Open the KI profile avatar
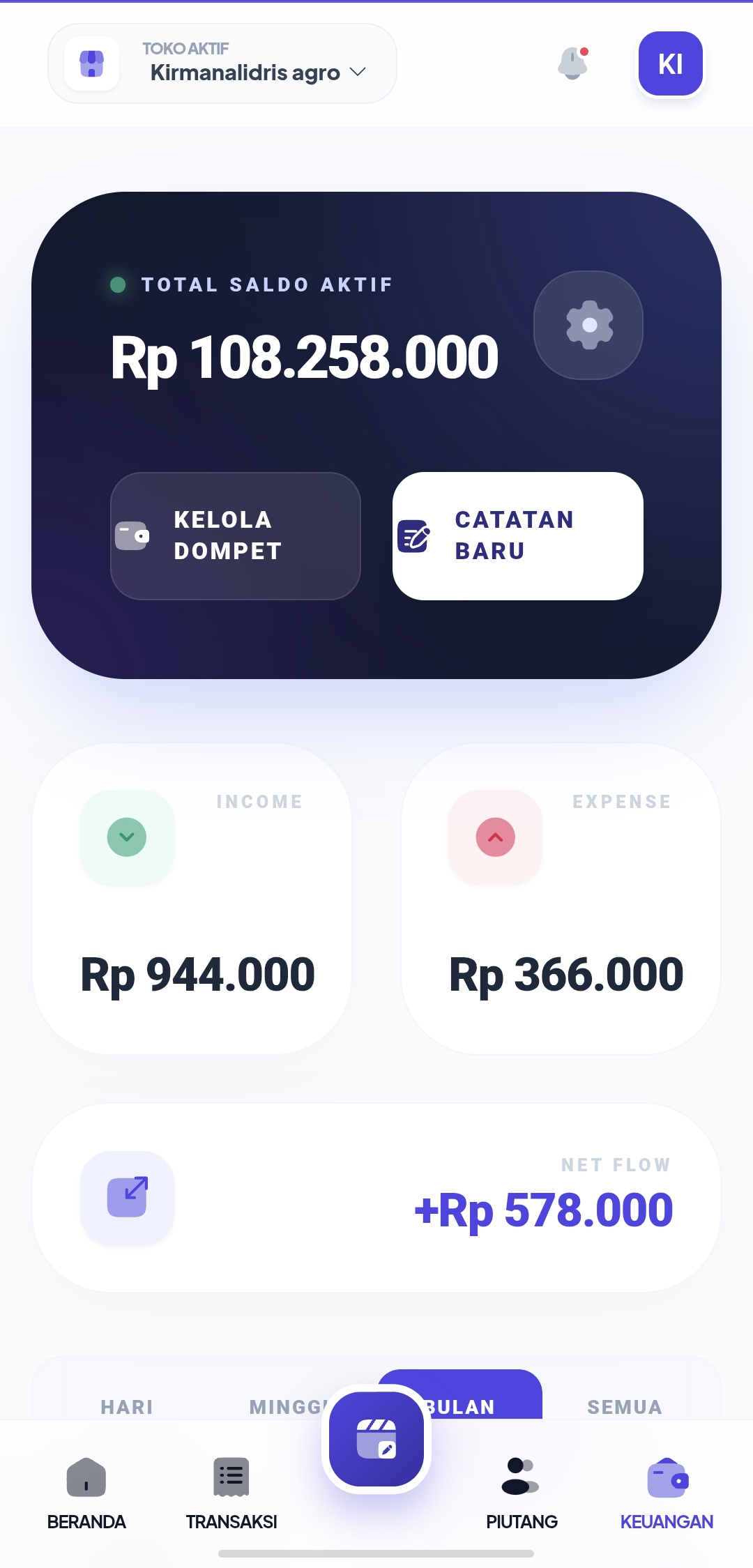Screen dimensions: 753x1568 [670, 63]
